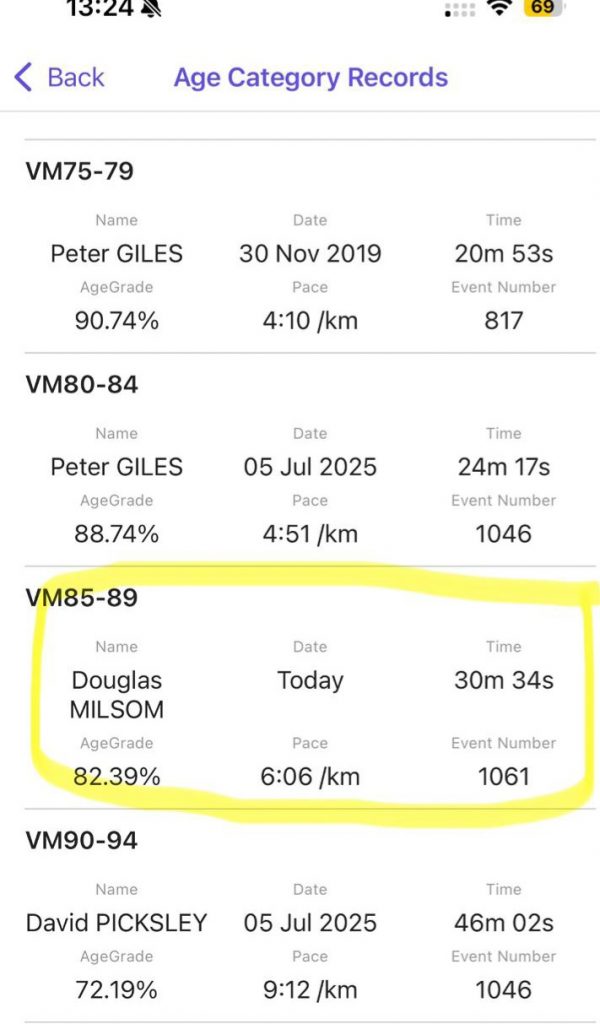Go back to the previous screen
Screen dimensions: 600x1024
(x=60, y=77)
